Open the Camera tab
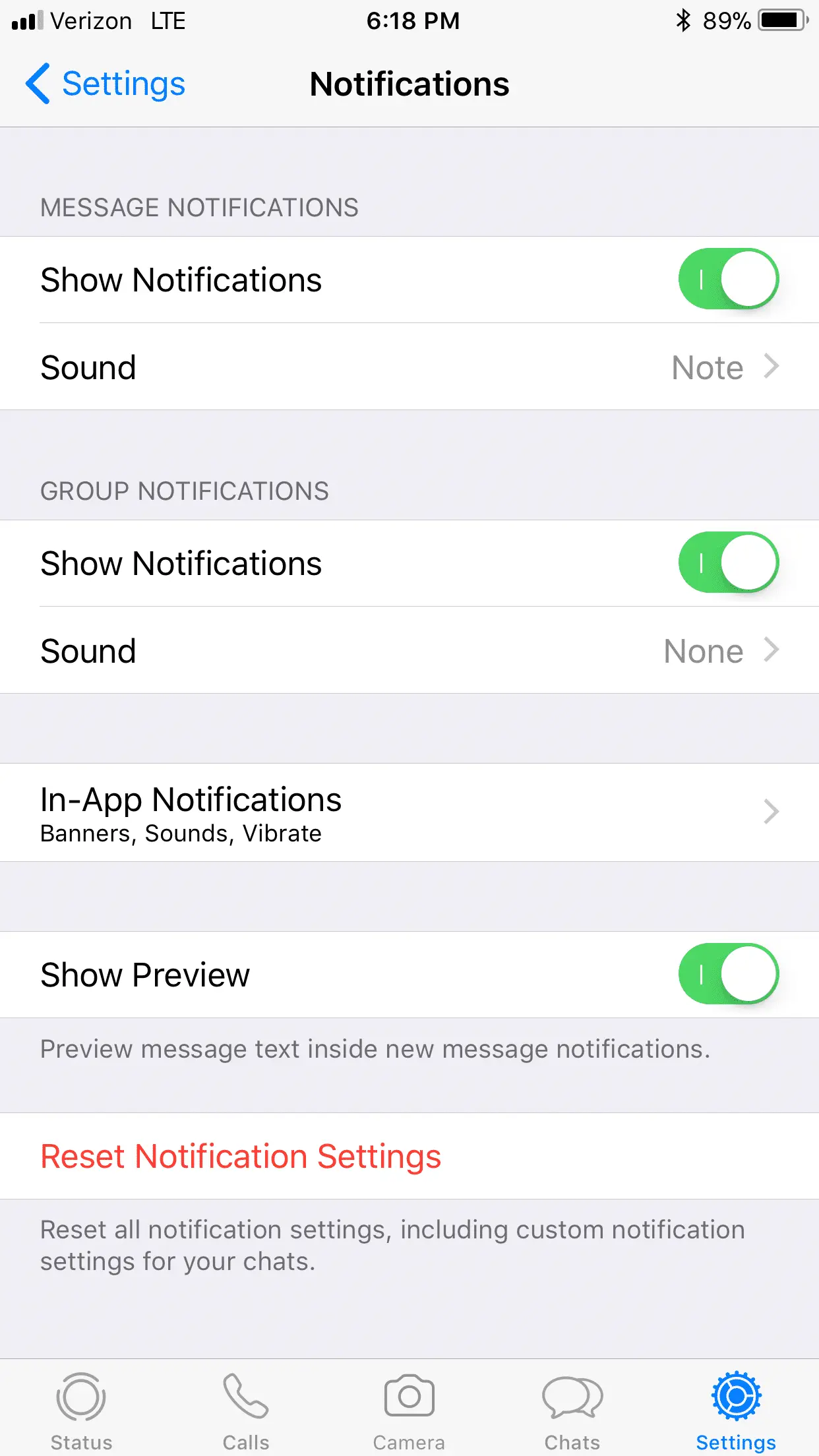This screenshot has height=1456, width=819. 409,1407
